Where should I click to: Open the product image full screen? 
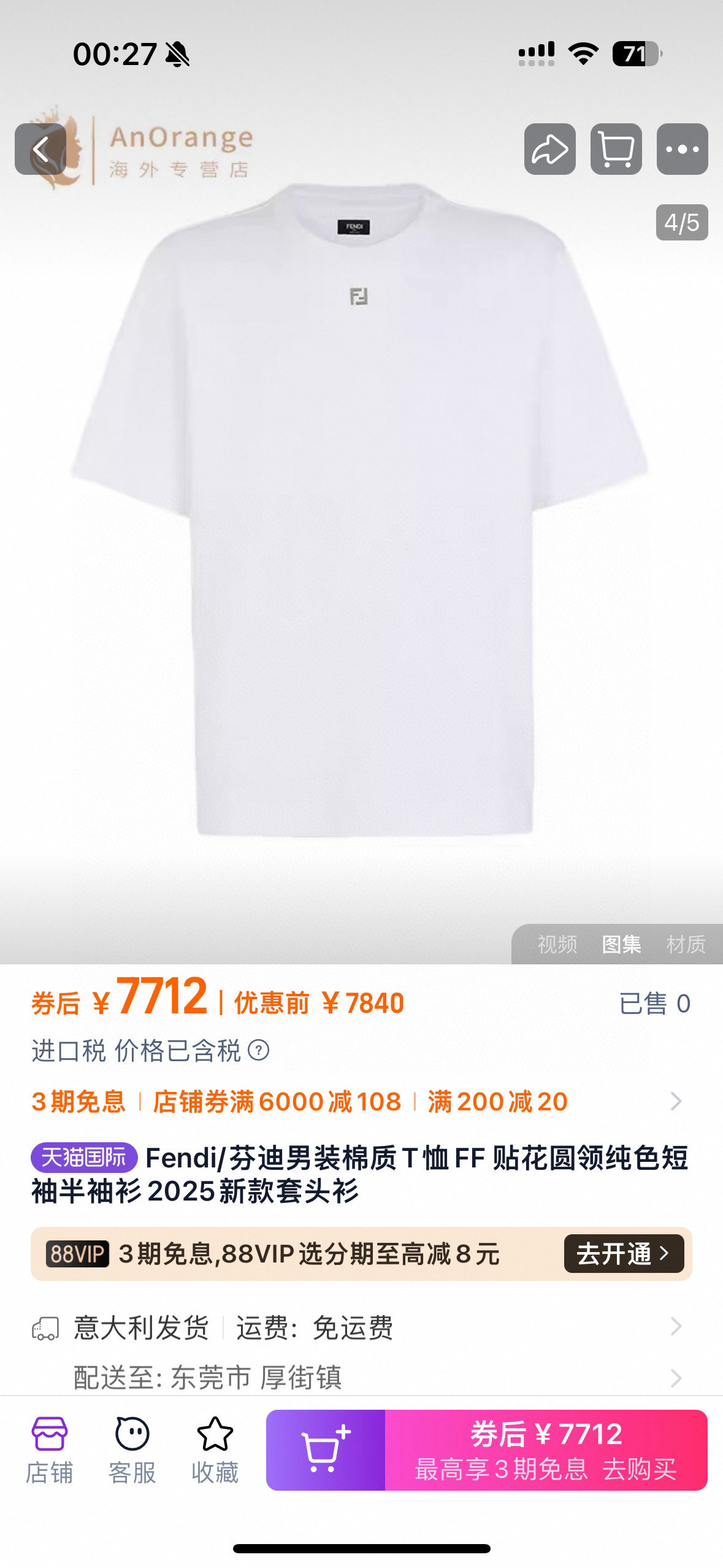click(x=362, y=509)
